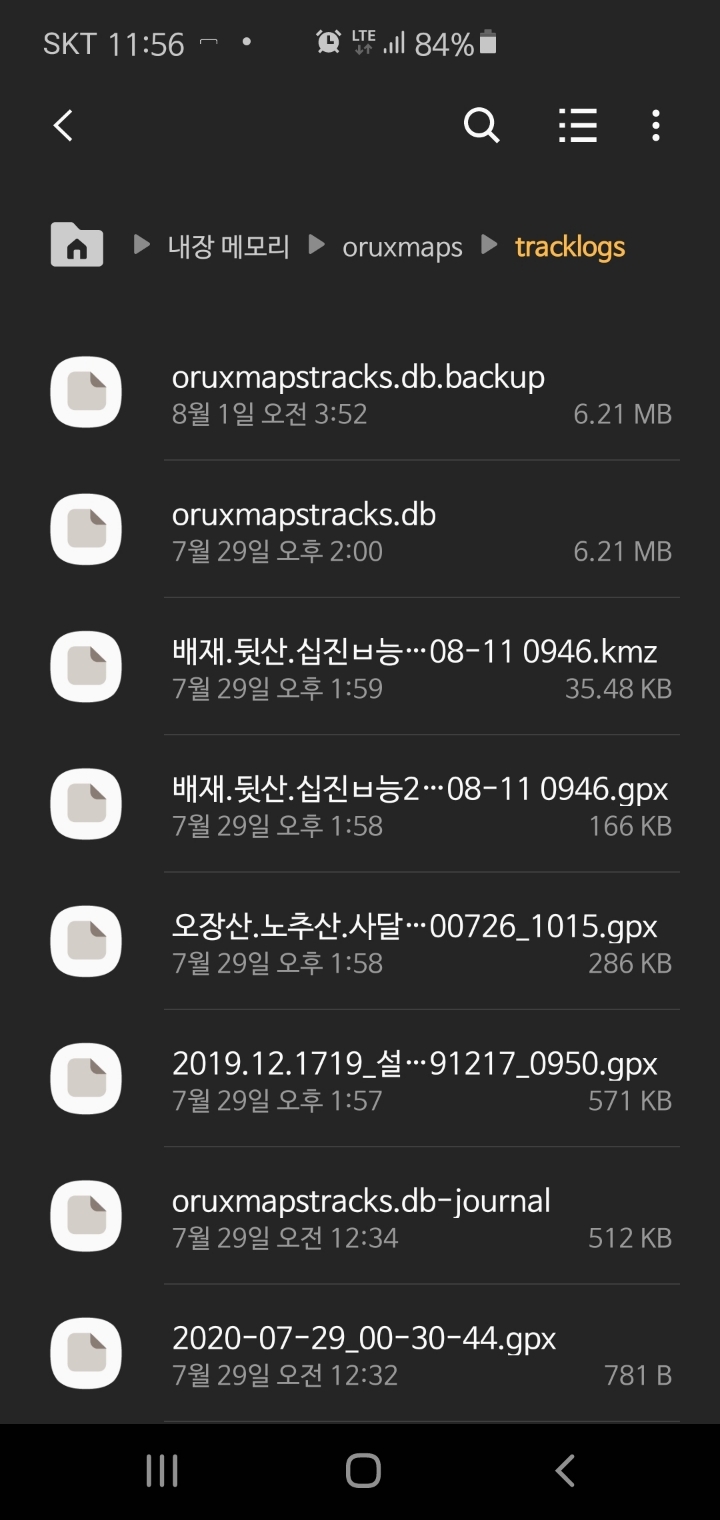Open the more options menu

point(656,126)
